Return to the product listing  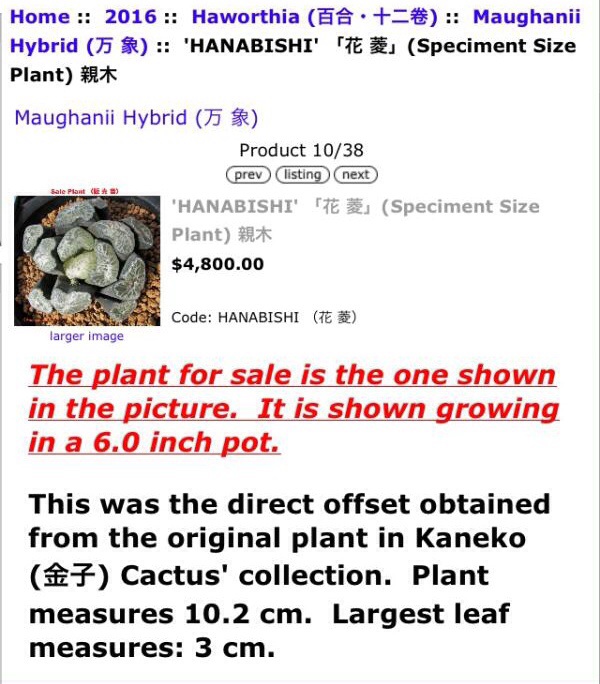coord(302,174)
